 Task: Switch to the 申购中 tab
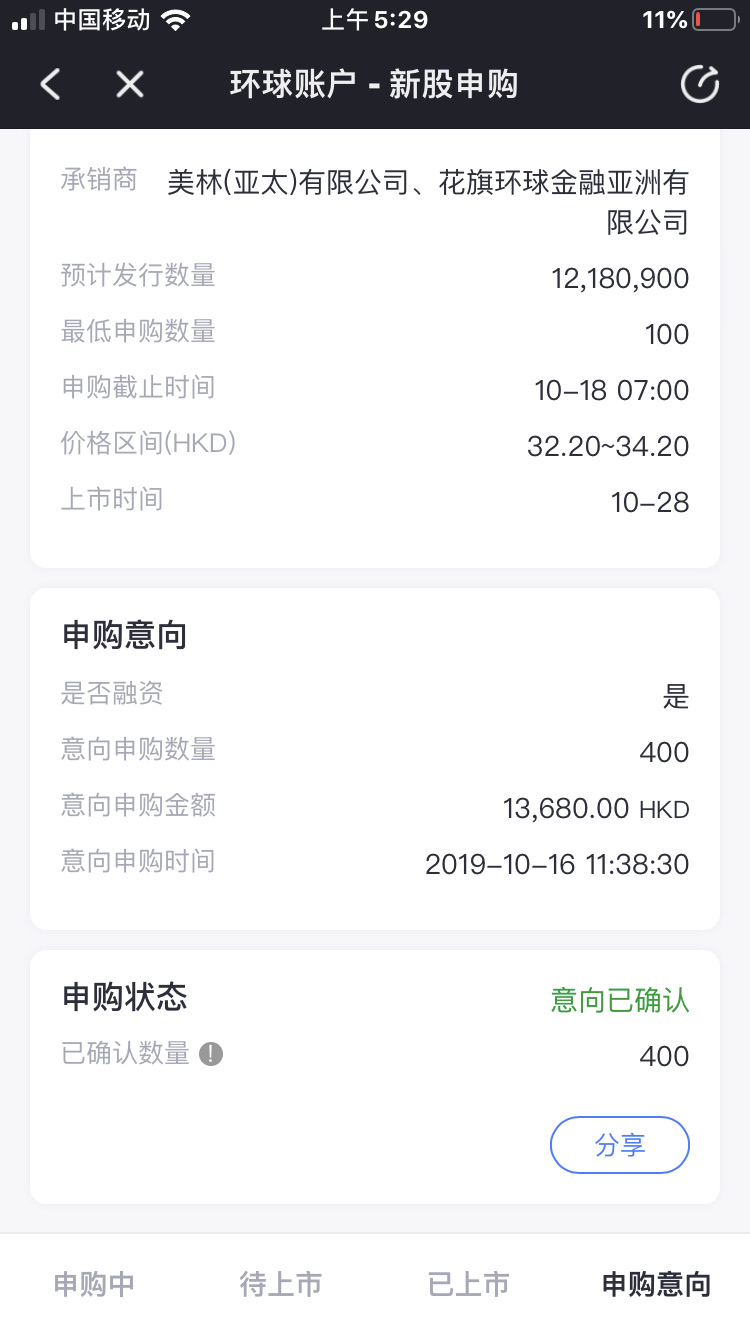(x=94, y=1284)
